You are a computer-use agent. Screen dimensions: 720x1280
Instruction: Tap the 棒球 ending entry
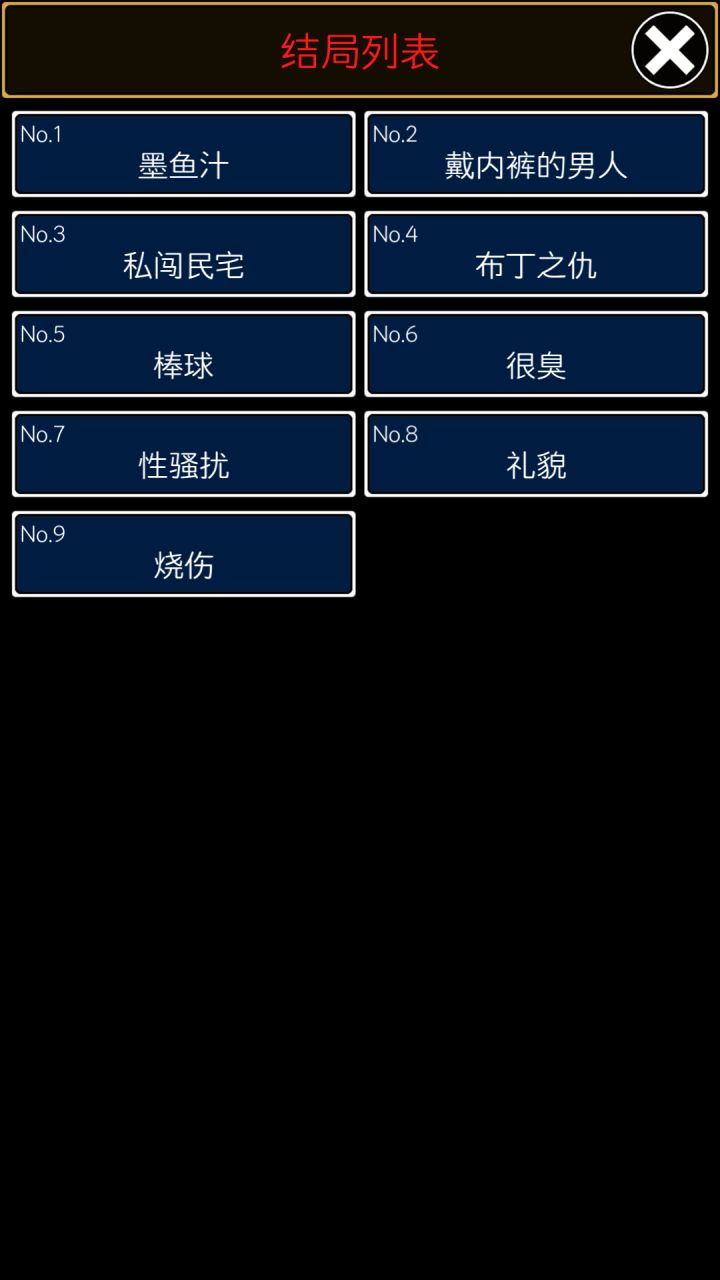[183, 354]
